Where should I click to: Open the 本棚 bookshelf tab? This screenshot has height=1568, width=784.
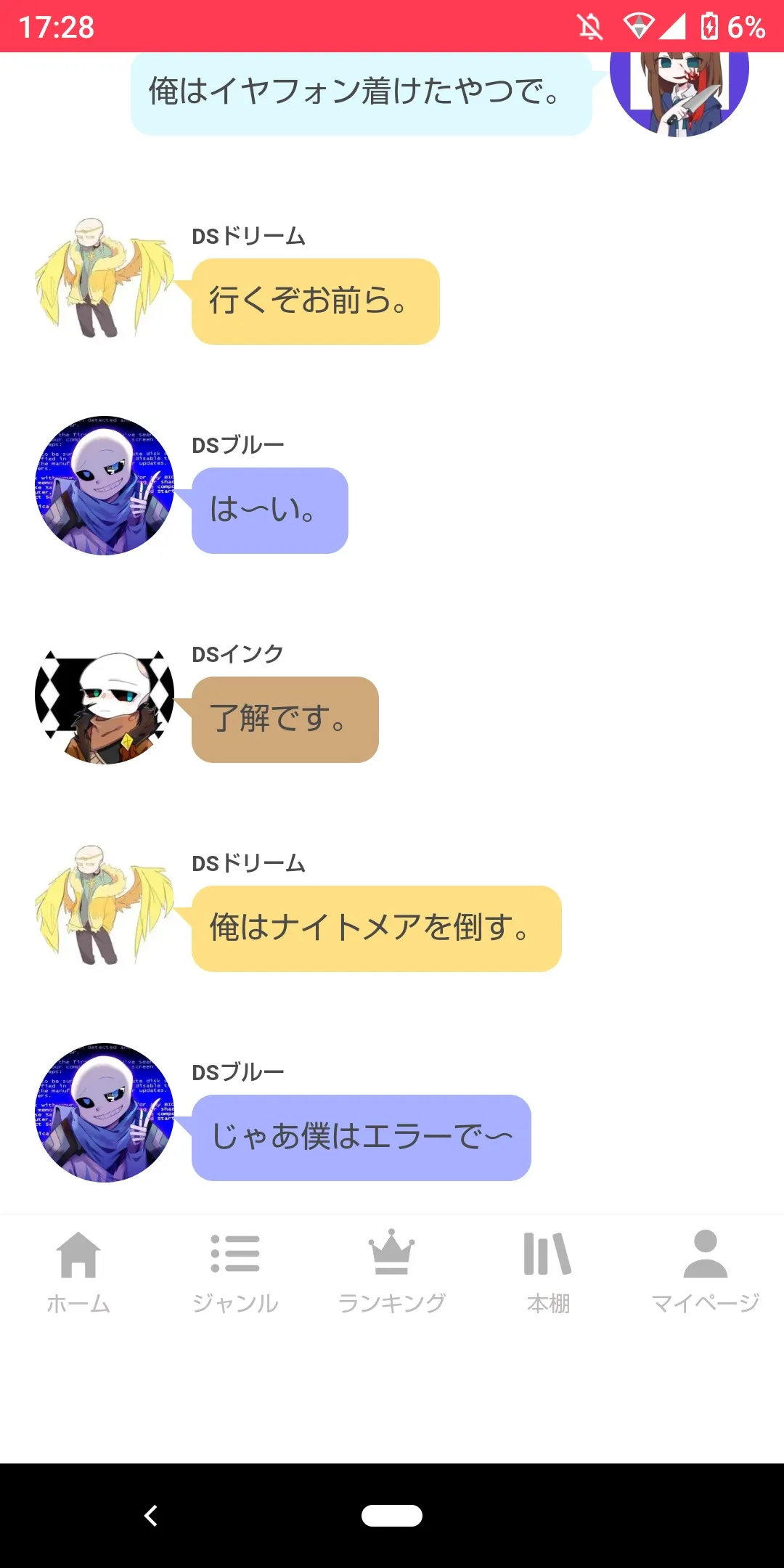pos(548,1272)
